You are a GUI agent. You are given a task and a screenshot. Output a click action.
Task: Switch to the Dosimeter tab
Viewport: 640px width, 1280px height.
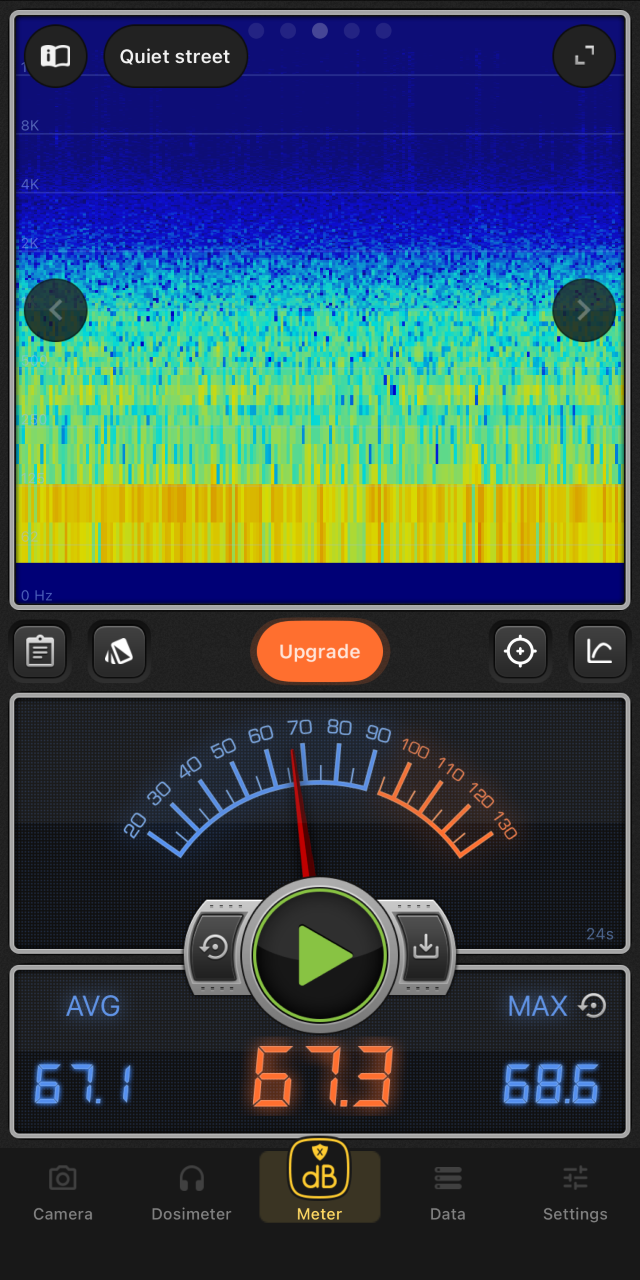(191, 1193)
